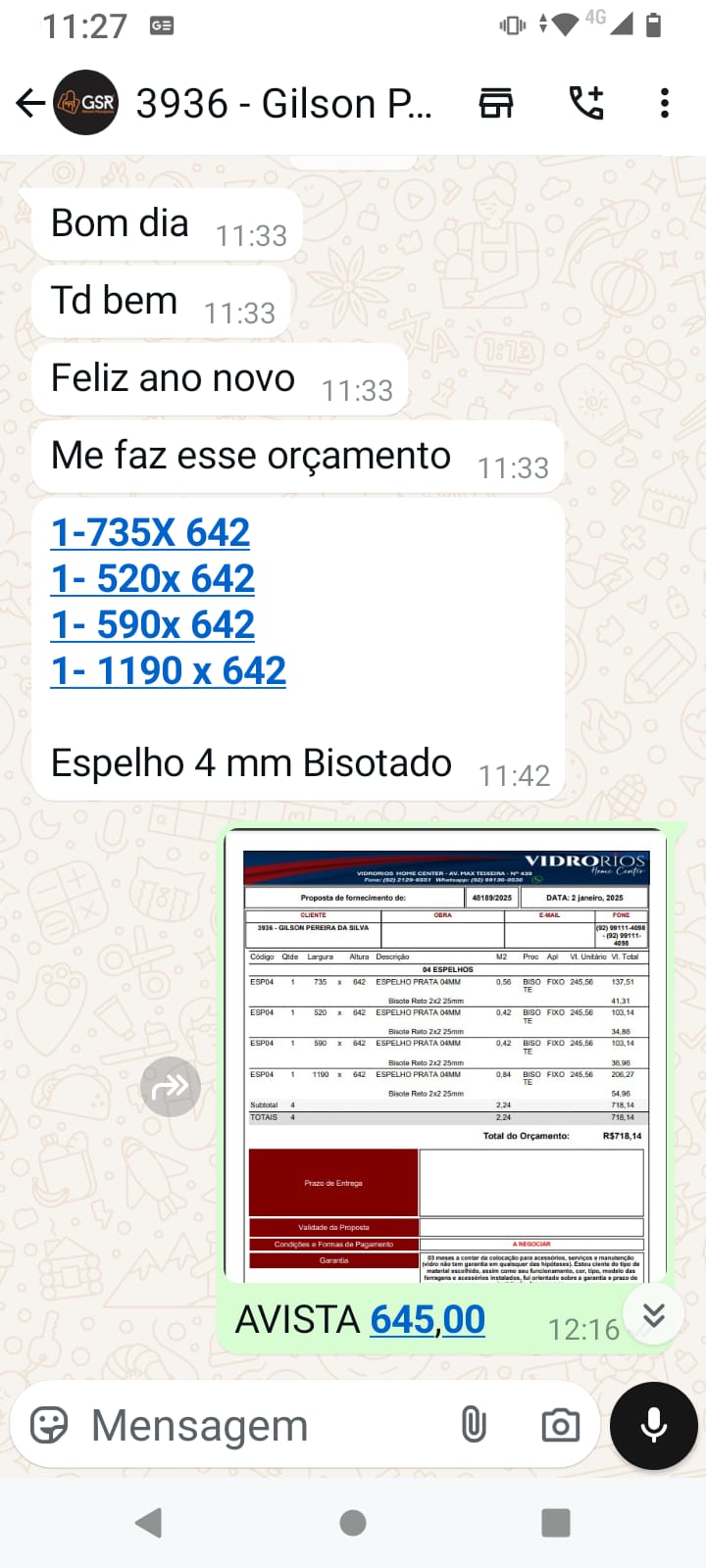The height and width of the screenshot is (1568, 706).
Task: Tap the linked number 1- 520x 642
Action: point(153,578)
